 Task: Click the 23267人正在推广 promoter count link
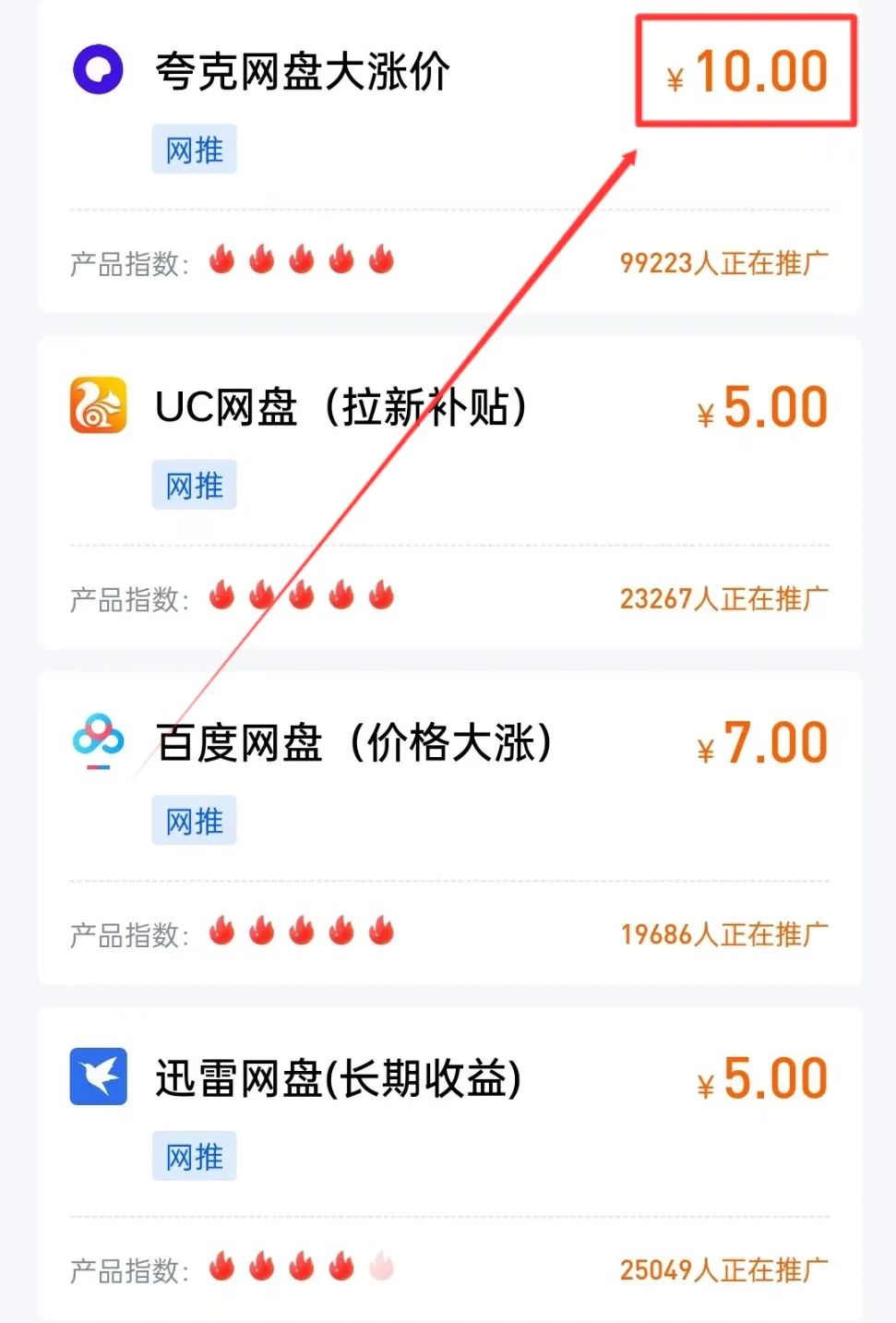[725, 597]
